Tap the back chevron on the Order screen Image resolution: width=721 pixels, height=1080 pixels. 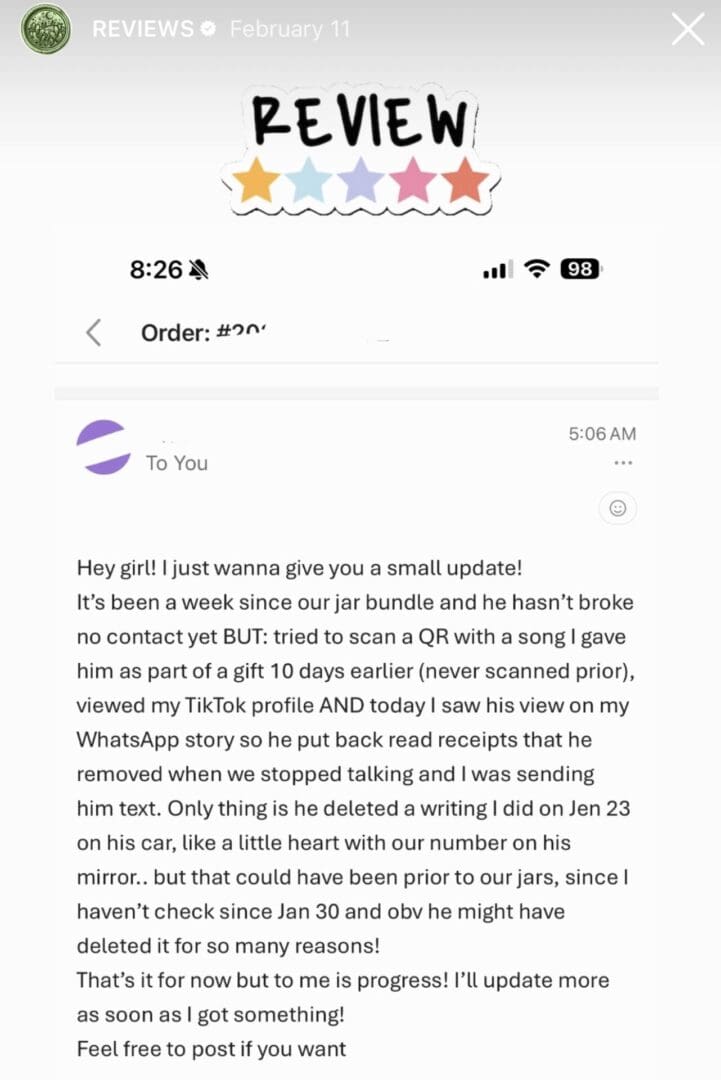click(x=93, y=333)
